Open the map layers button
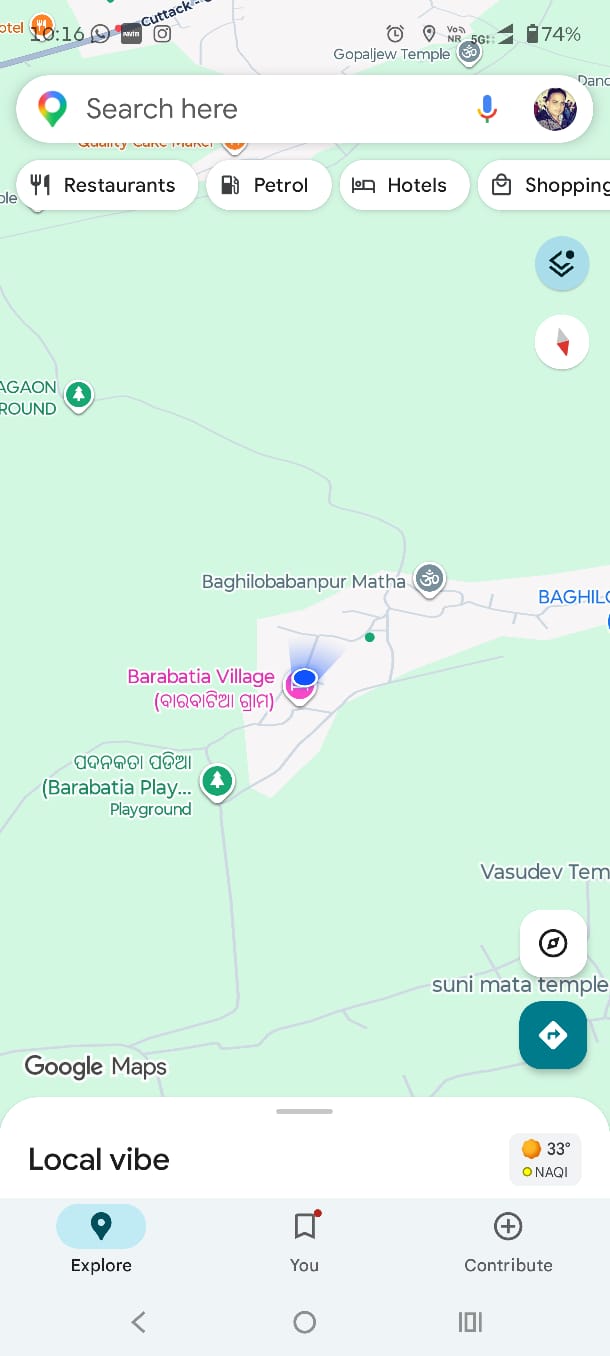 [x=562, y=264]
